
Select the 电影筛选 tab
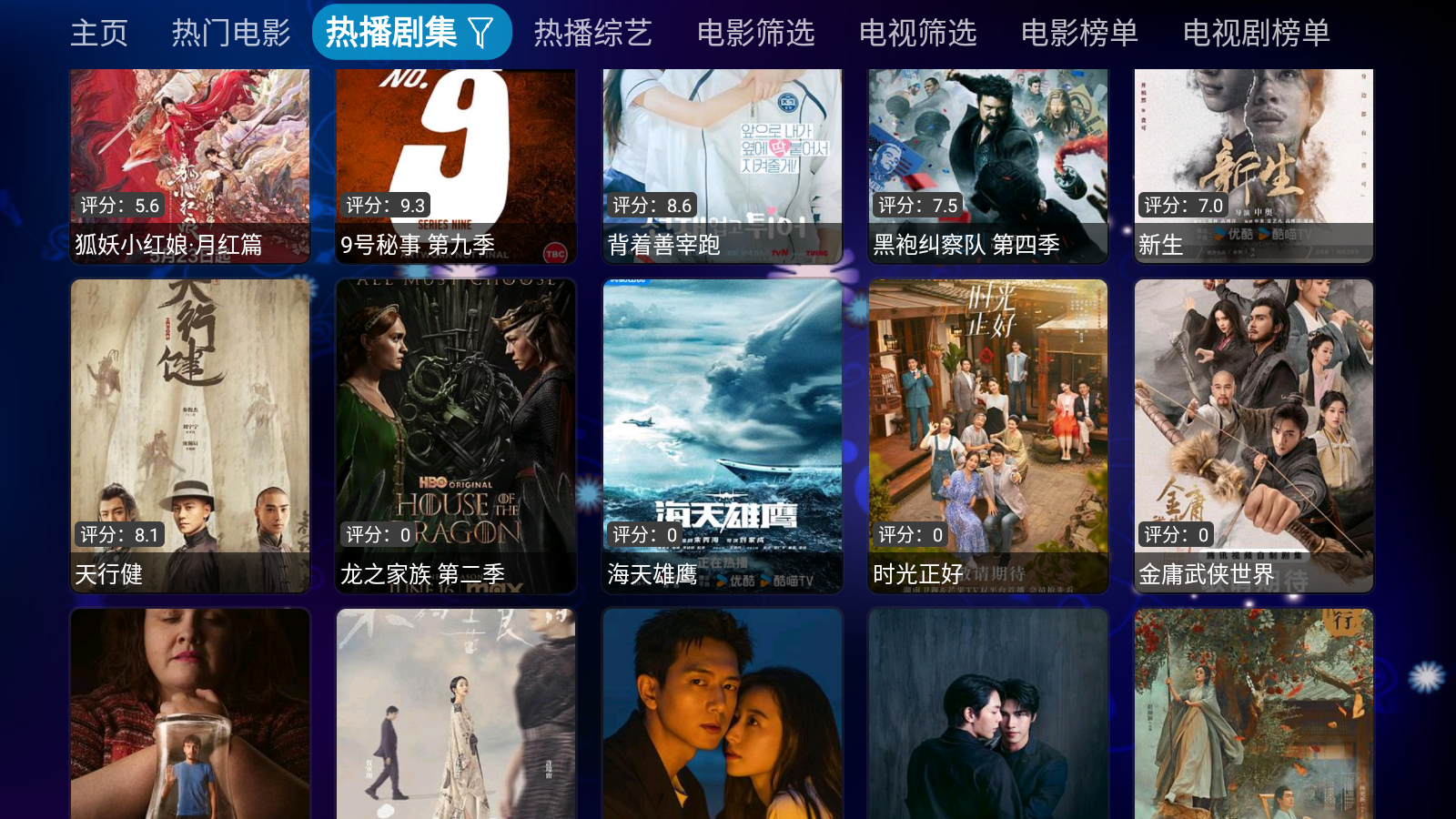(755, 34)
